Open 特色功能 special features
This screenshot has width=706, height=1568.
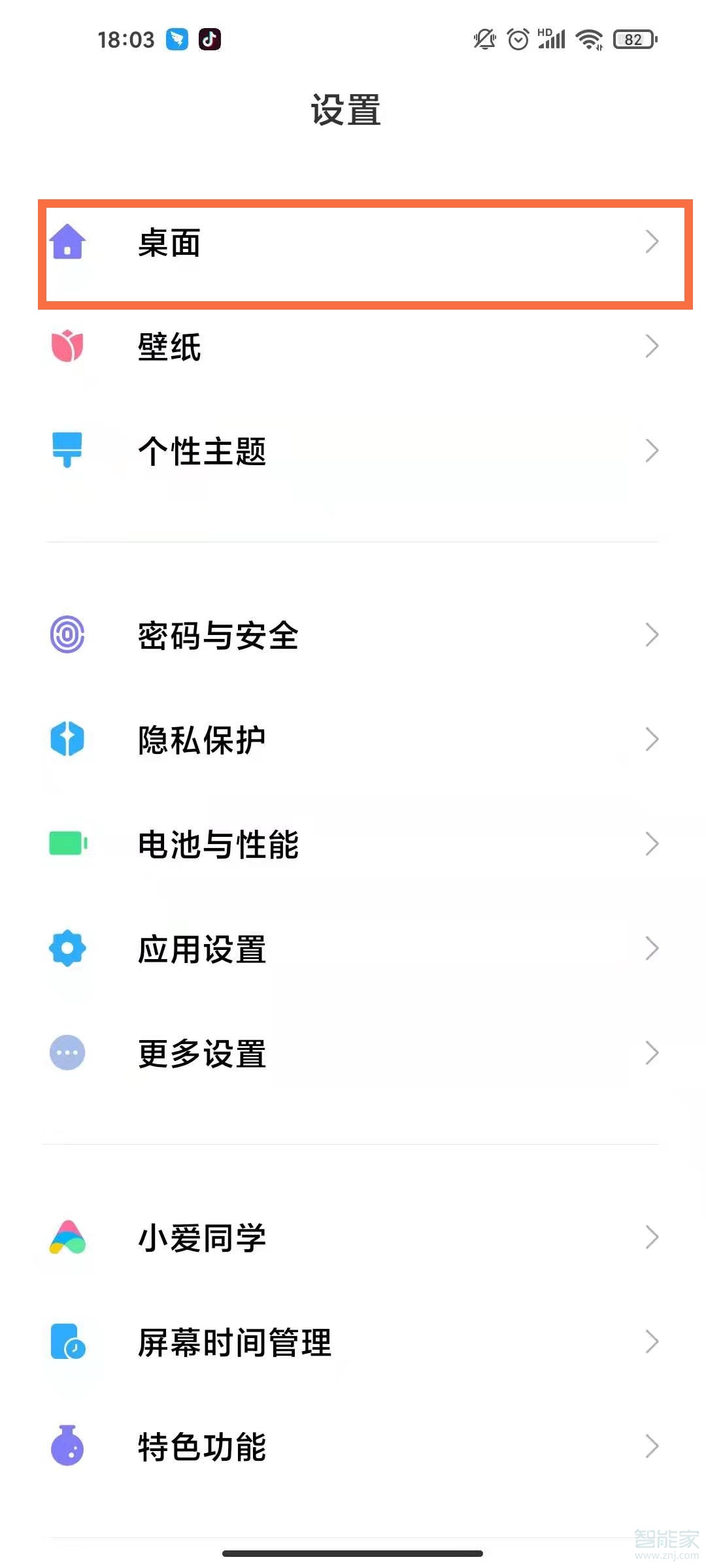pos(353,1446)
